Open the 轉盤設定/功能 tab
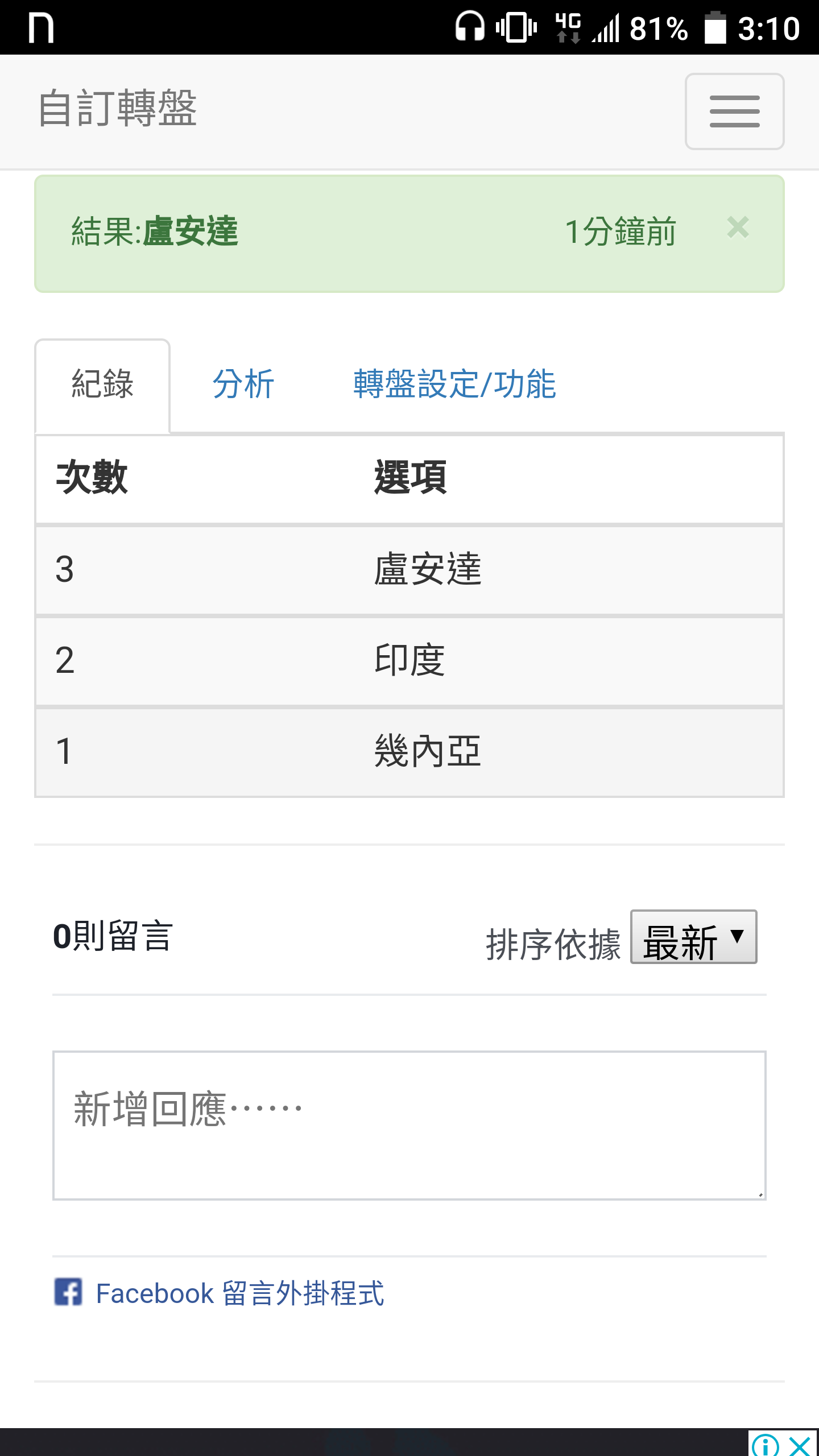 point(454,384)
